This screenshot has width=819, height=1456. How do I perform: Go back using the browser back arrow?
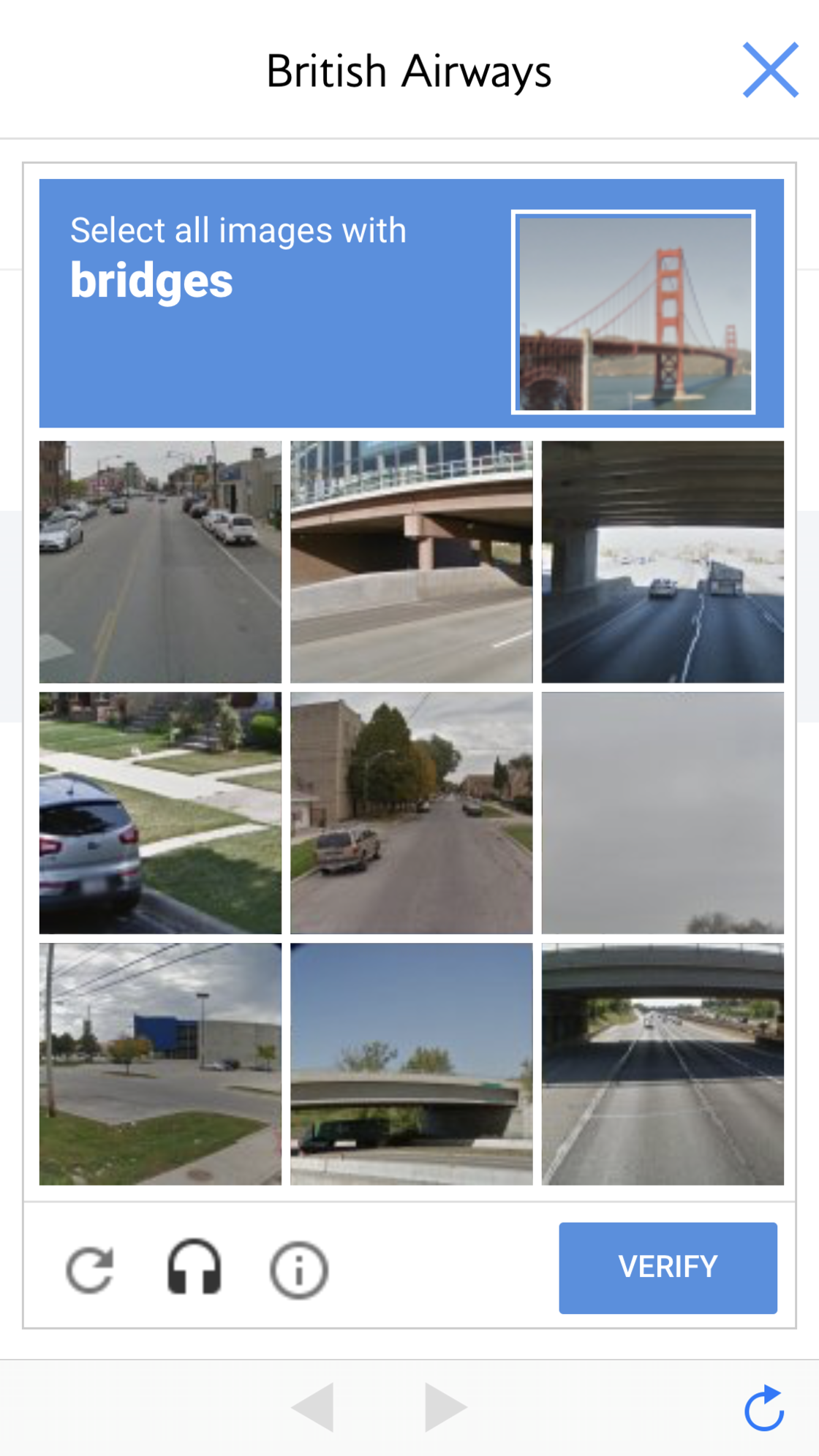pyautogui.click(x=313, y=1406)
